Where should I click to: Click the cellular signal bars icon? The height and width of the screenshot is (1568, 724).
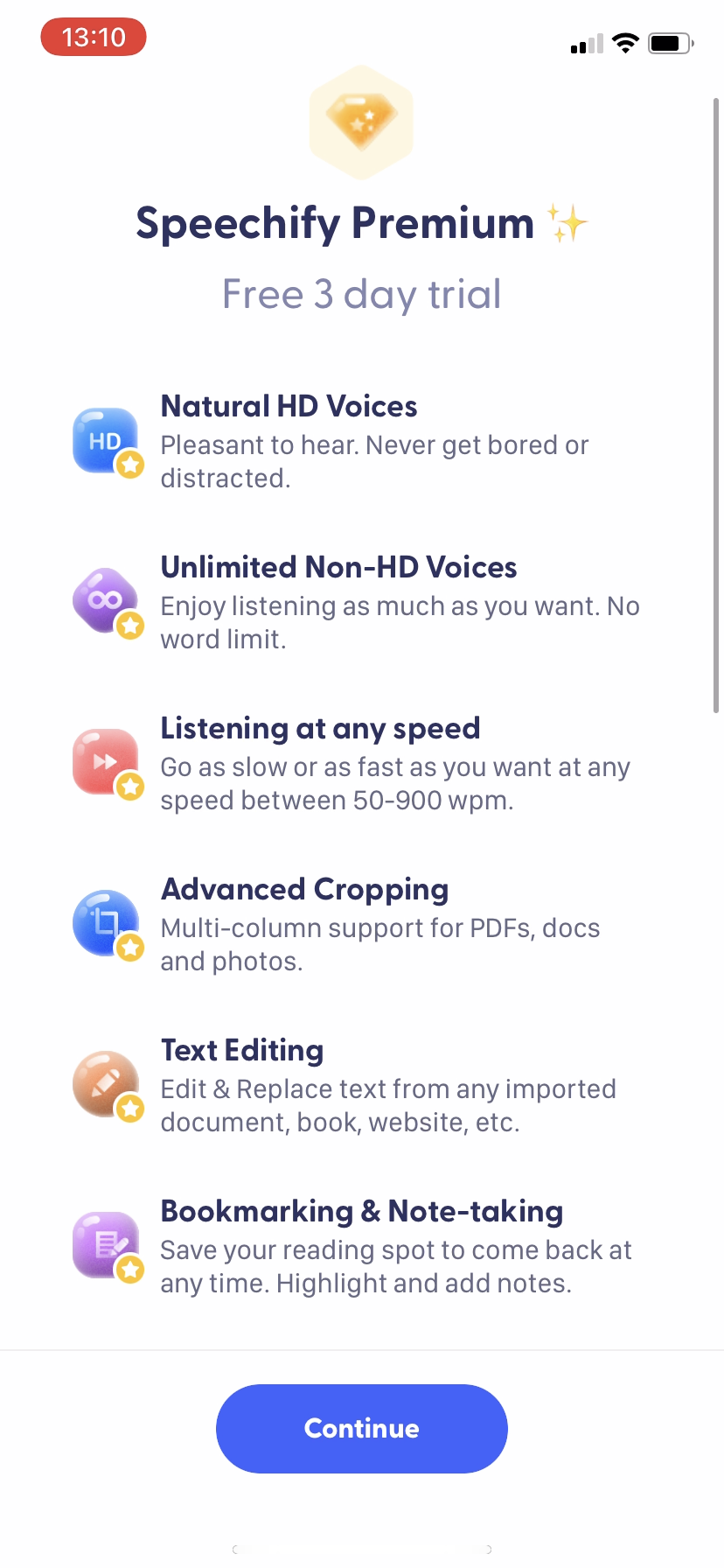pos(585,43)
